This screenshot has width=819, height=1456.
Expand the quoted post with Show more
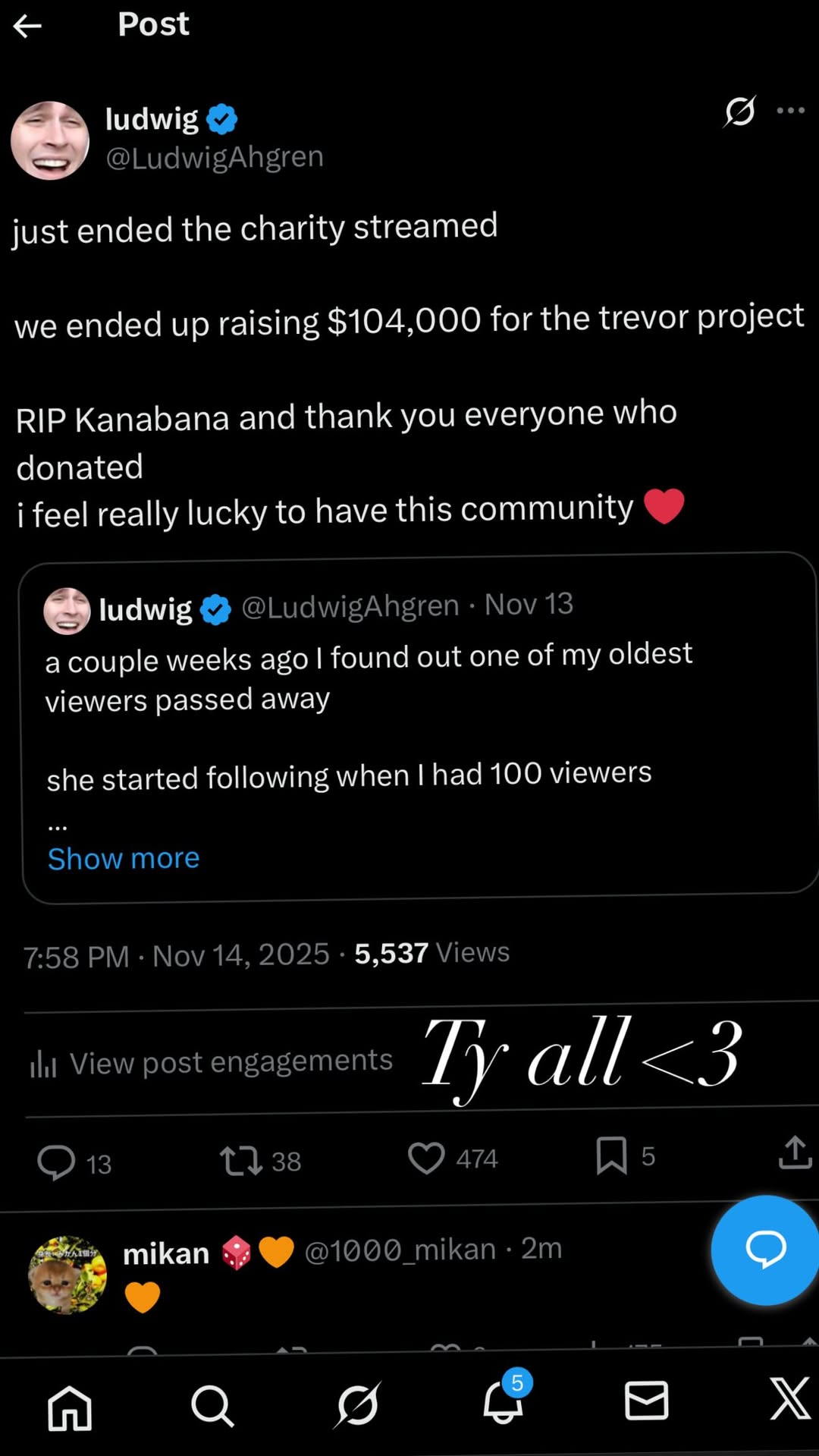(x=124, y=858)
